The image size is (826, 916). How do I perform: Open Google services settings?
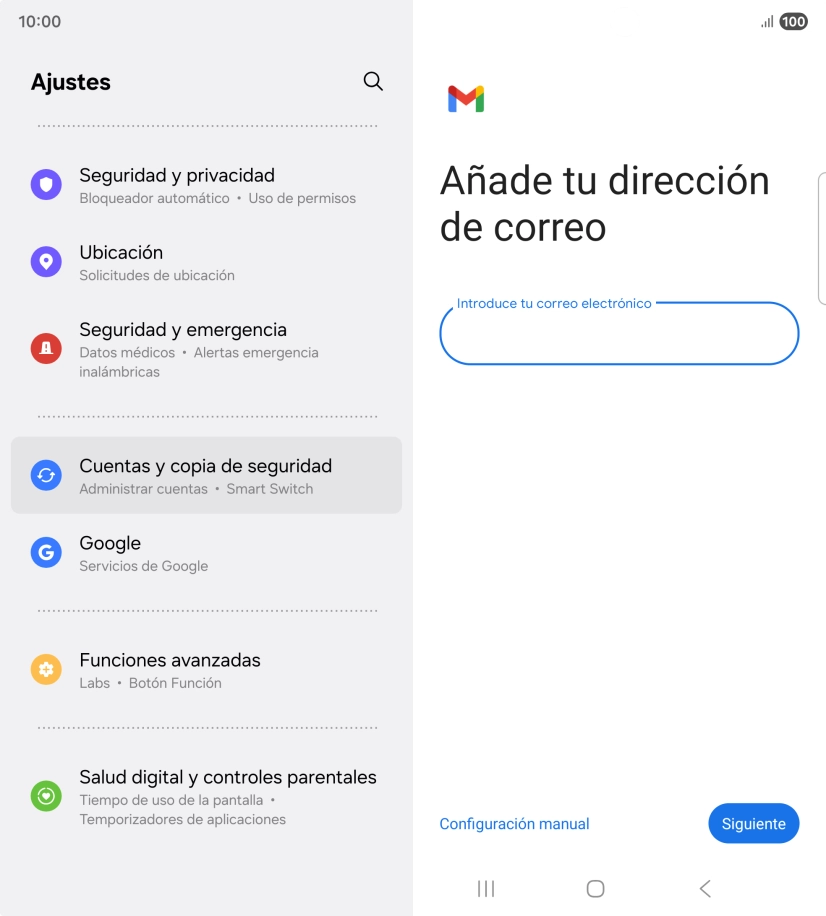pyautogui.click(x=207, y=553)
